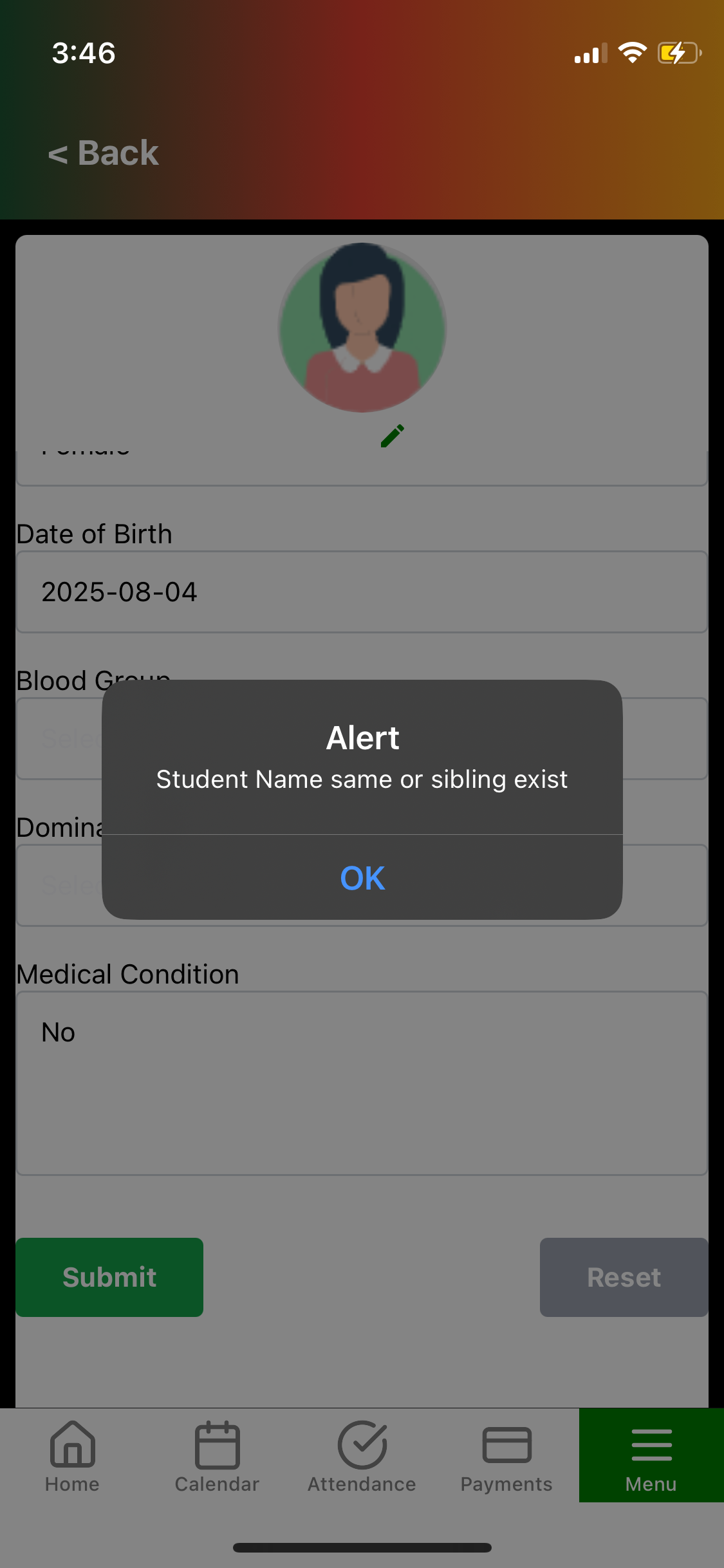Dismiss the alert with OK
The height and width of the screenshot is (1568, 724).
pyautogui.click(x=362, y=878)
